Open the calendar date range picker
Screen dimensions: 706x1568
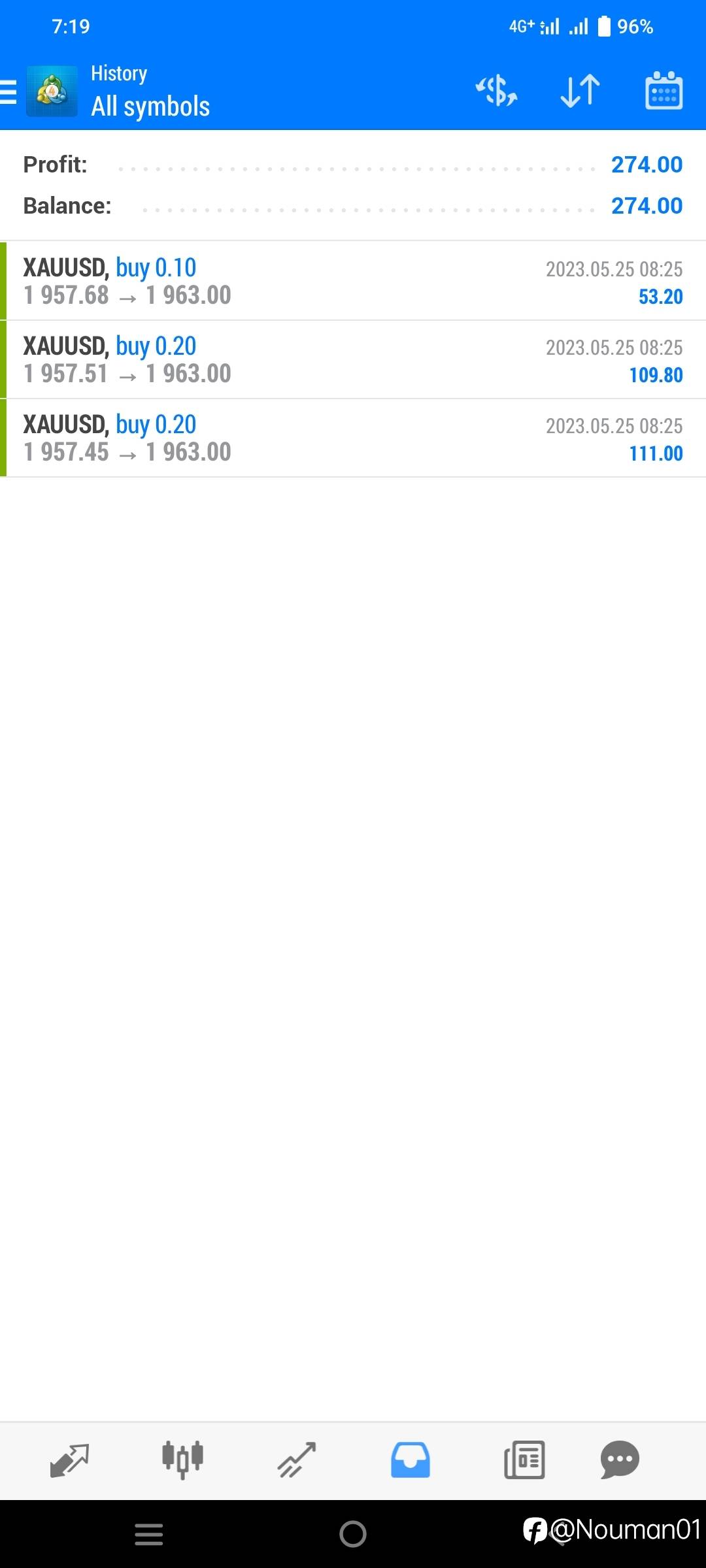(x=664, y=91)
